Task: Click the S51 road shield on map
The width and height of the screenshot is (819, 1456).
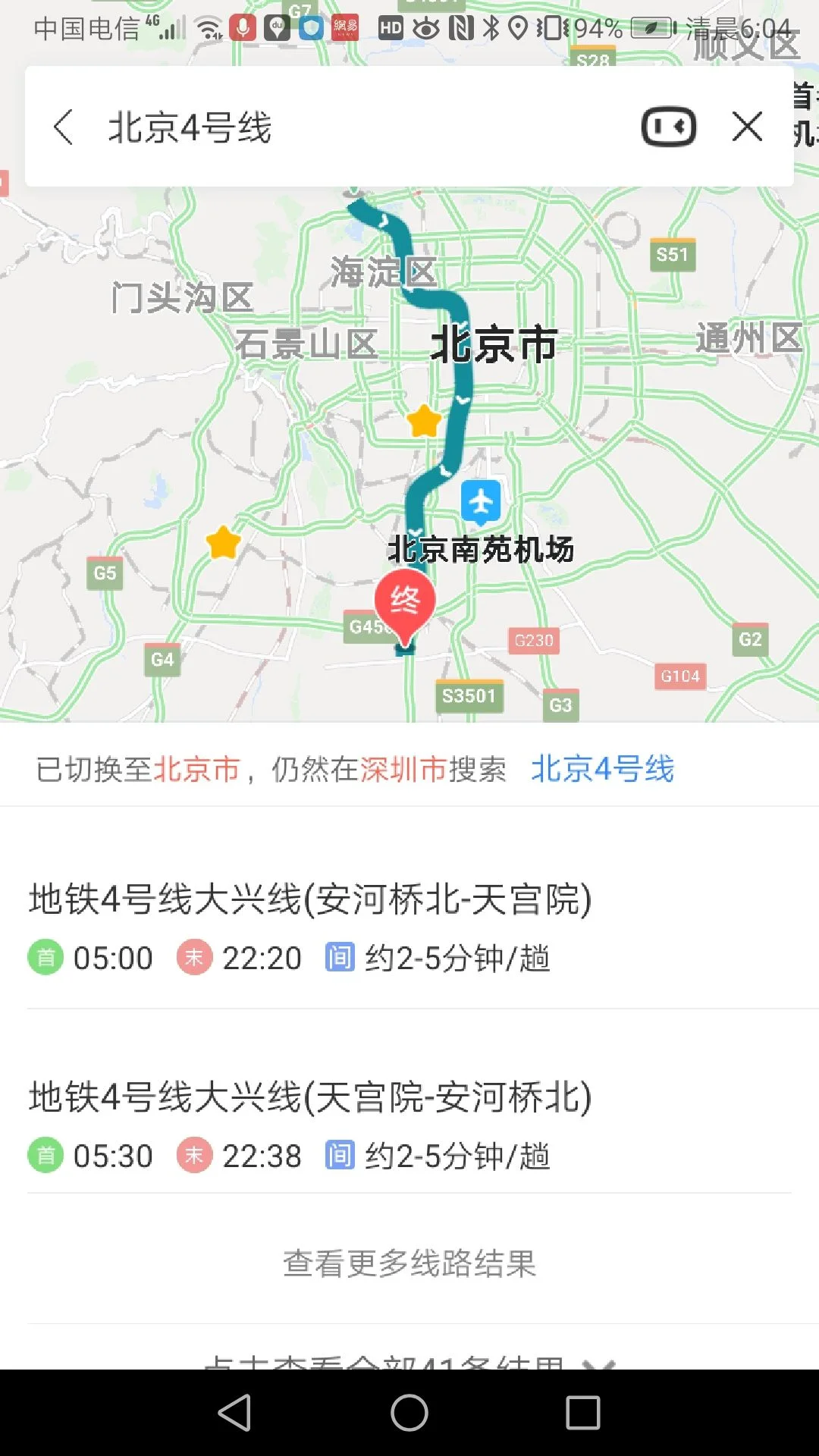Action: (x=672, y=255)
